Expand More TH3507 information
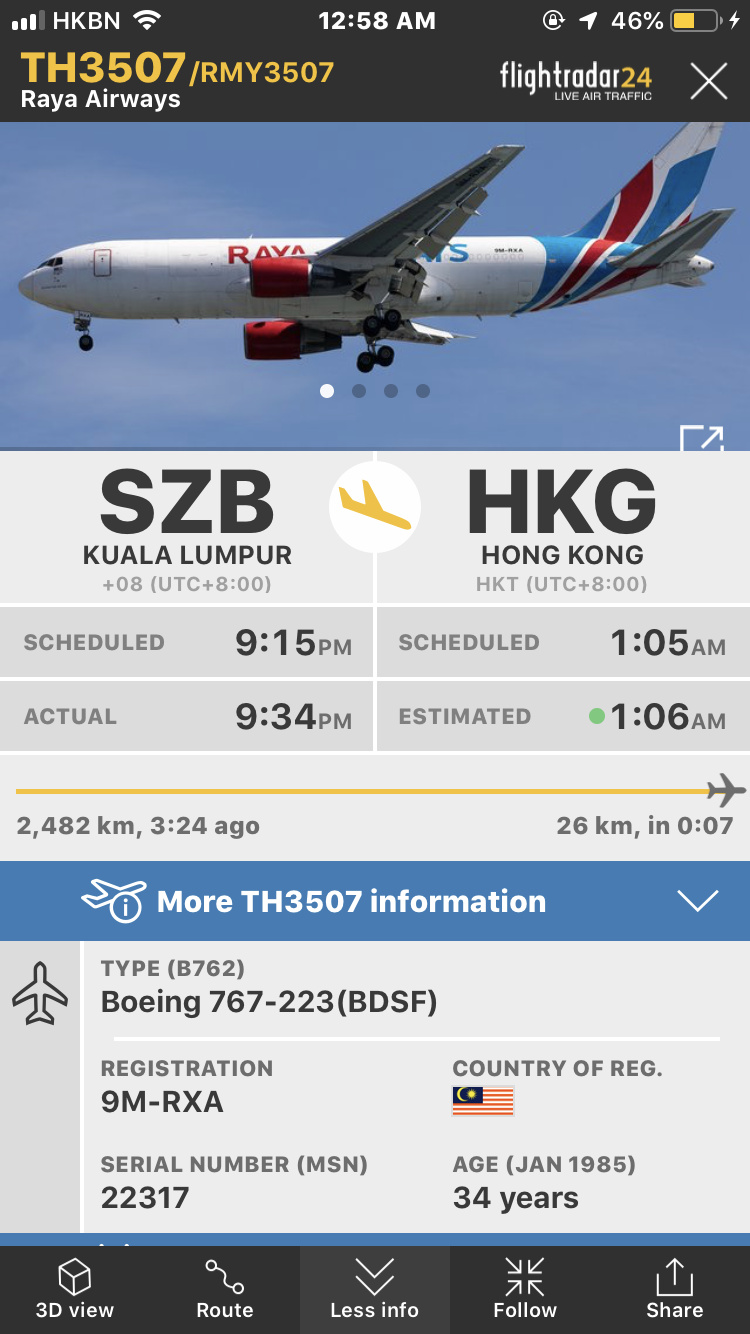This screenshot has height=1334, width=750. point(375,901)
